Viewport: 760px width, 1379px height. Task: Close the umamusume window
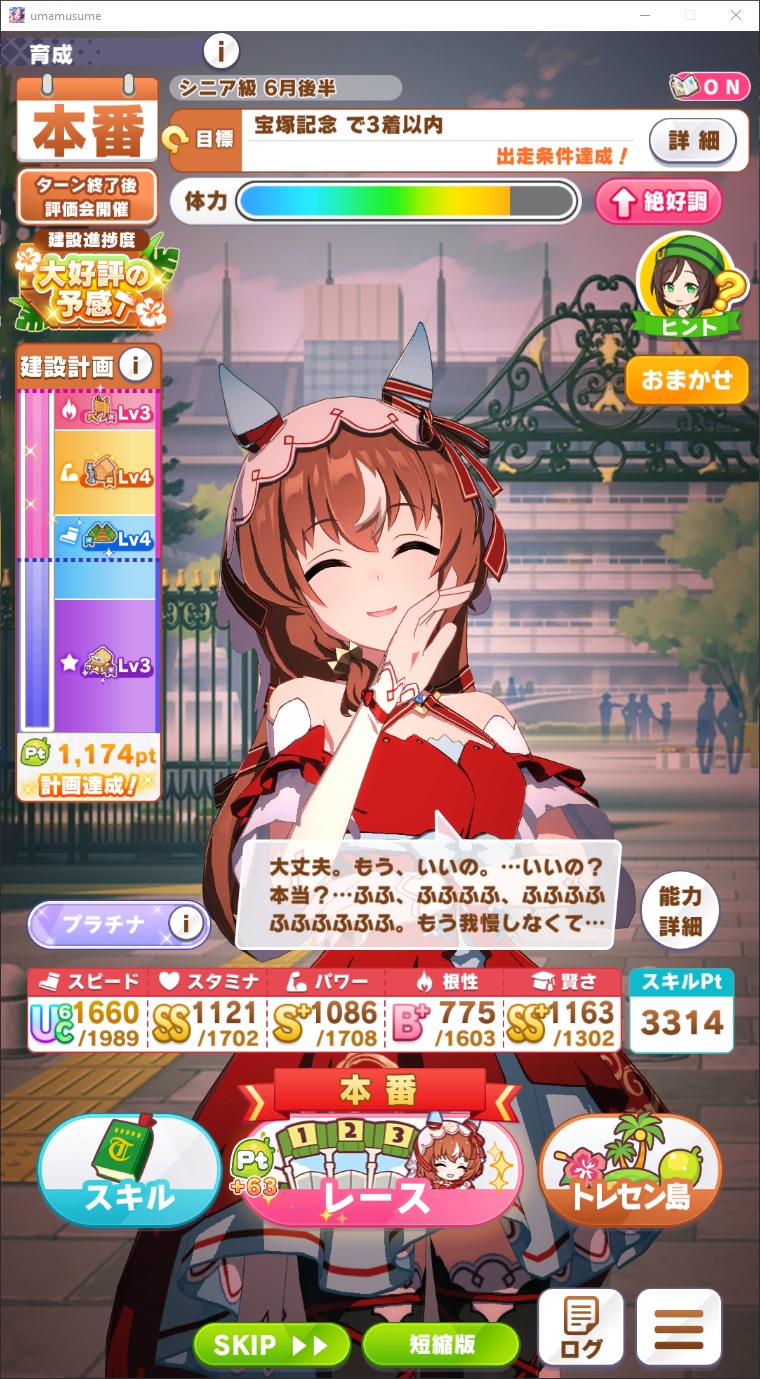point(736,15)
